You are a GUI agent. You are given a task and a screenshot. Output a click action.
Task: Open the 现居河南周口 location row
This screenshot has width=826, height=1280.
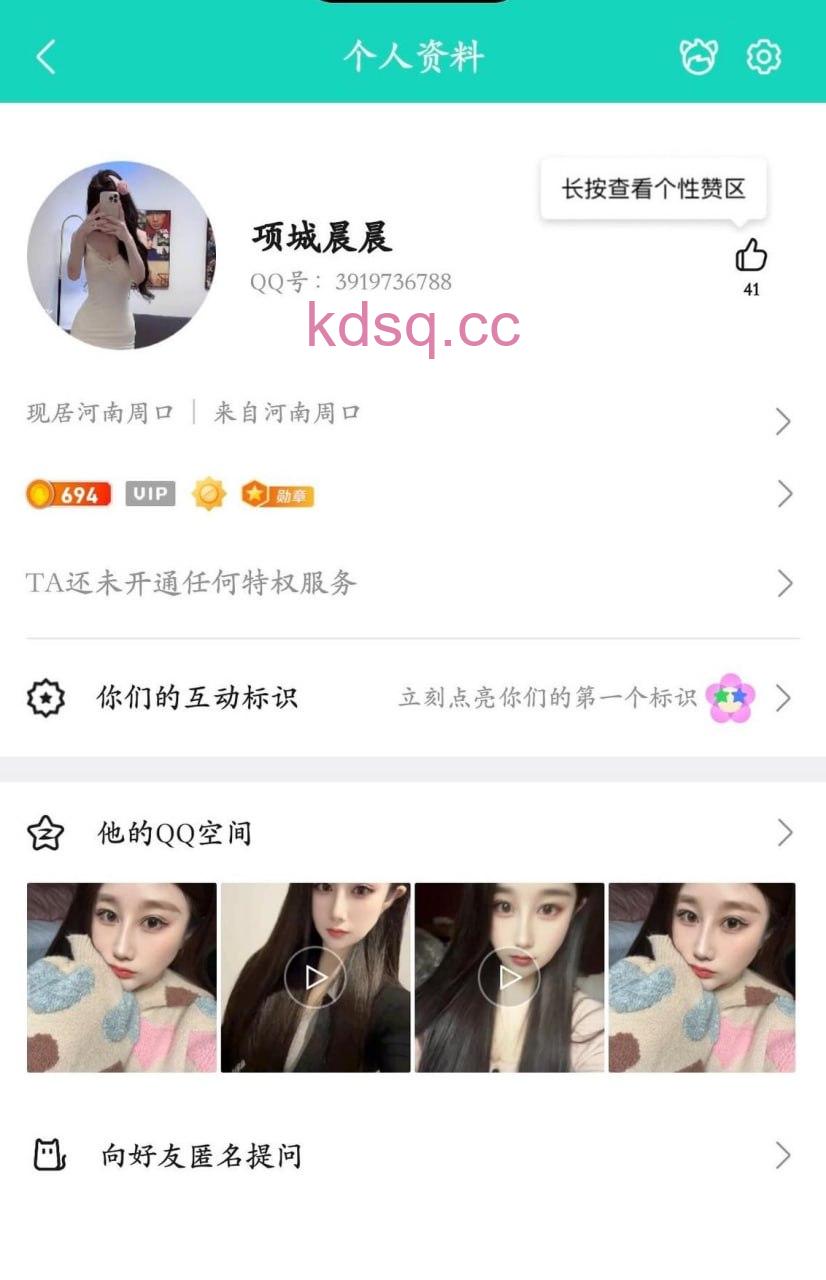[413, 414]
